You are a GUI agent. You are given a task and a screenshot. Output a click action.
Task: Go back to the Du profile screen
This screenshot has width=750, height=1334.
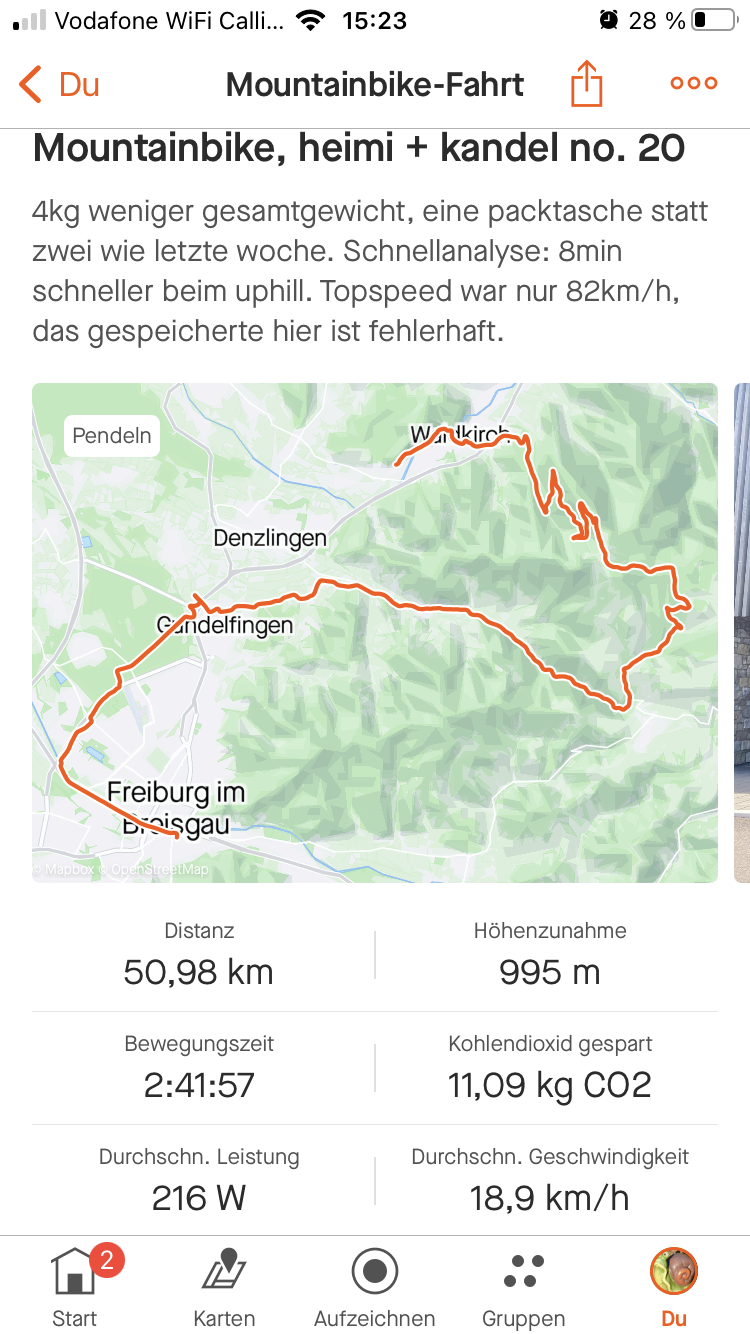tap(59, 84)
